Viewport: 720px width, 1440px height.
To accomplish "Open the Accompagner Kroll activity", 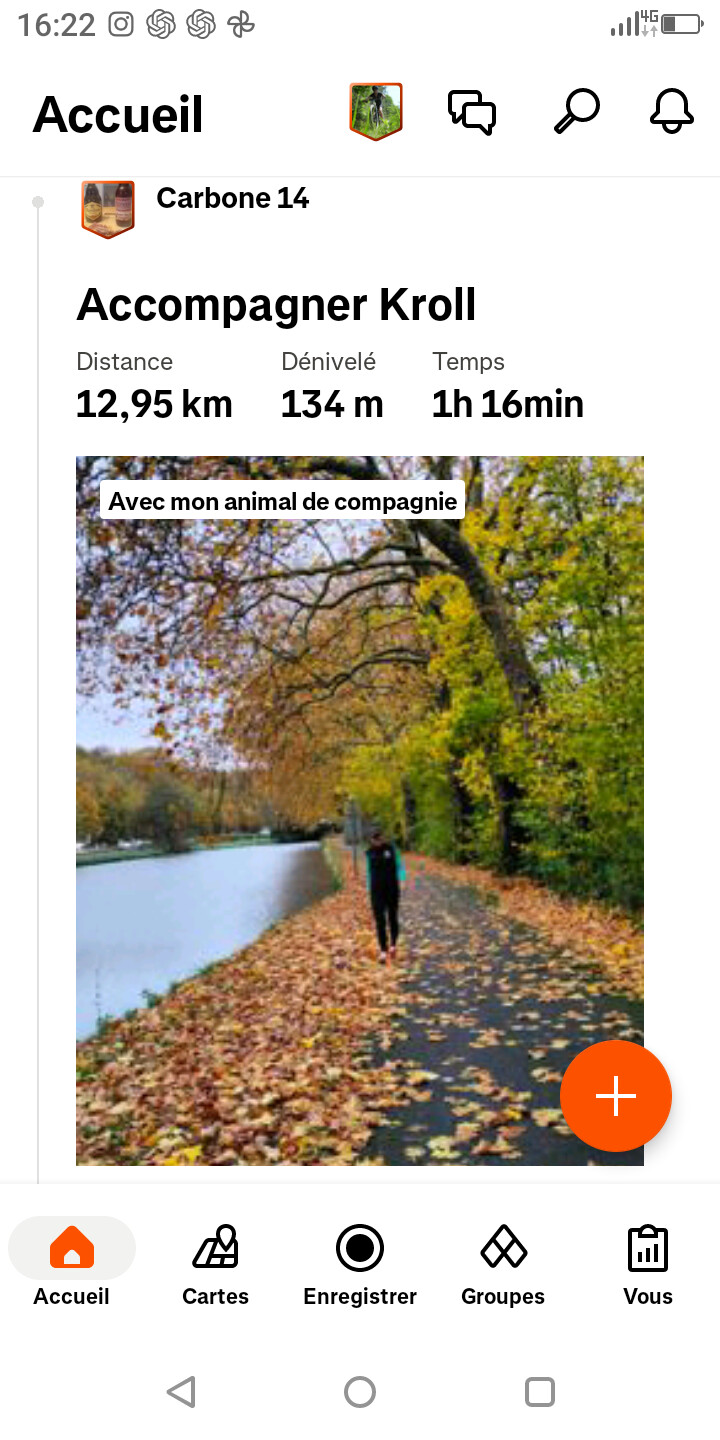I will 276,305.
